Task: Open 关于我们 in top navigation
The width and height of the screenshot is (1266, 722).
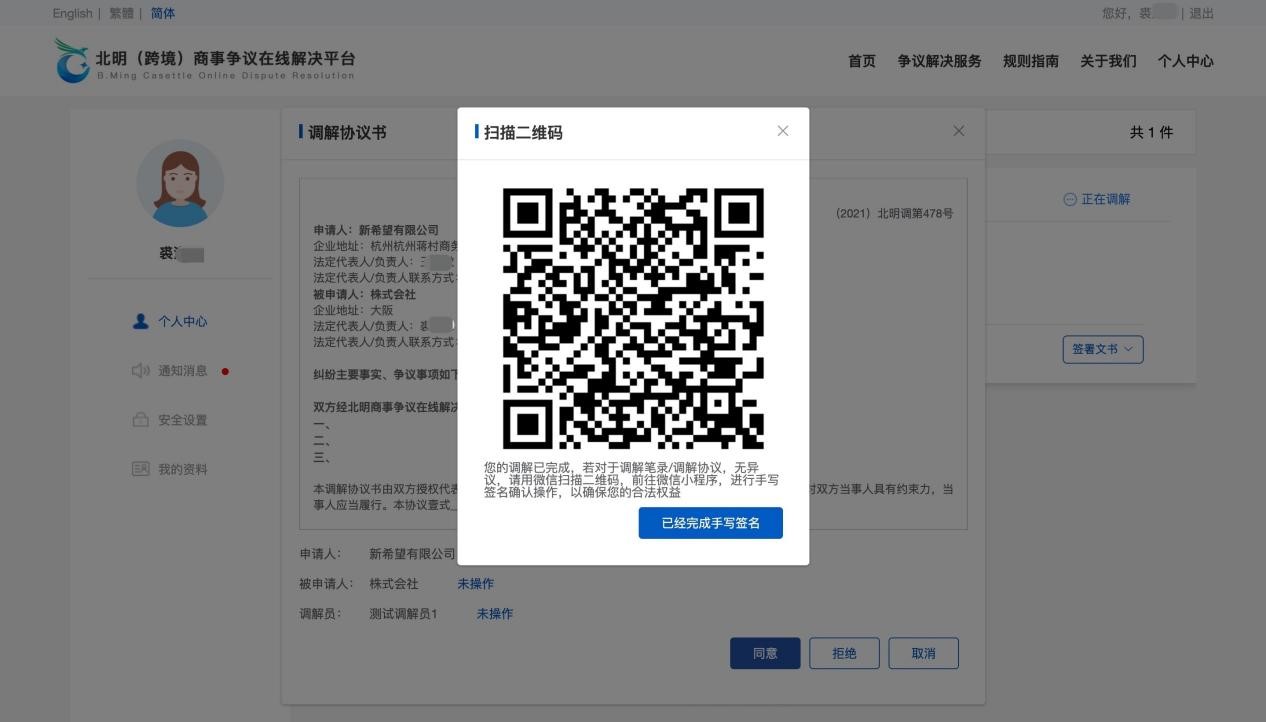Action: tap(1108, 61)
